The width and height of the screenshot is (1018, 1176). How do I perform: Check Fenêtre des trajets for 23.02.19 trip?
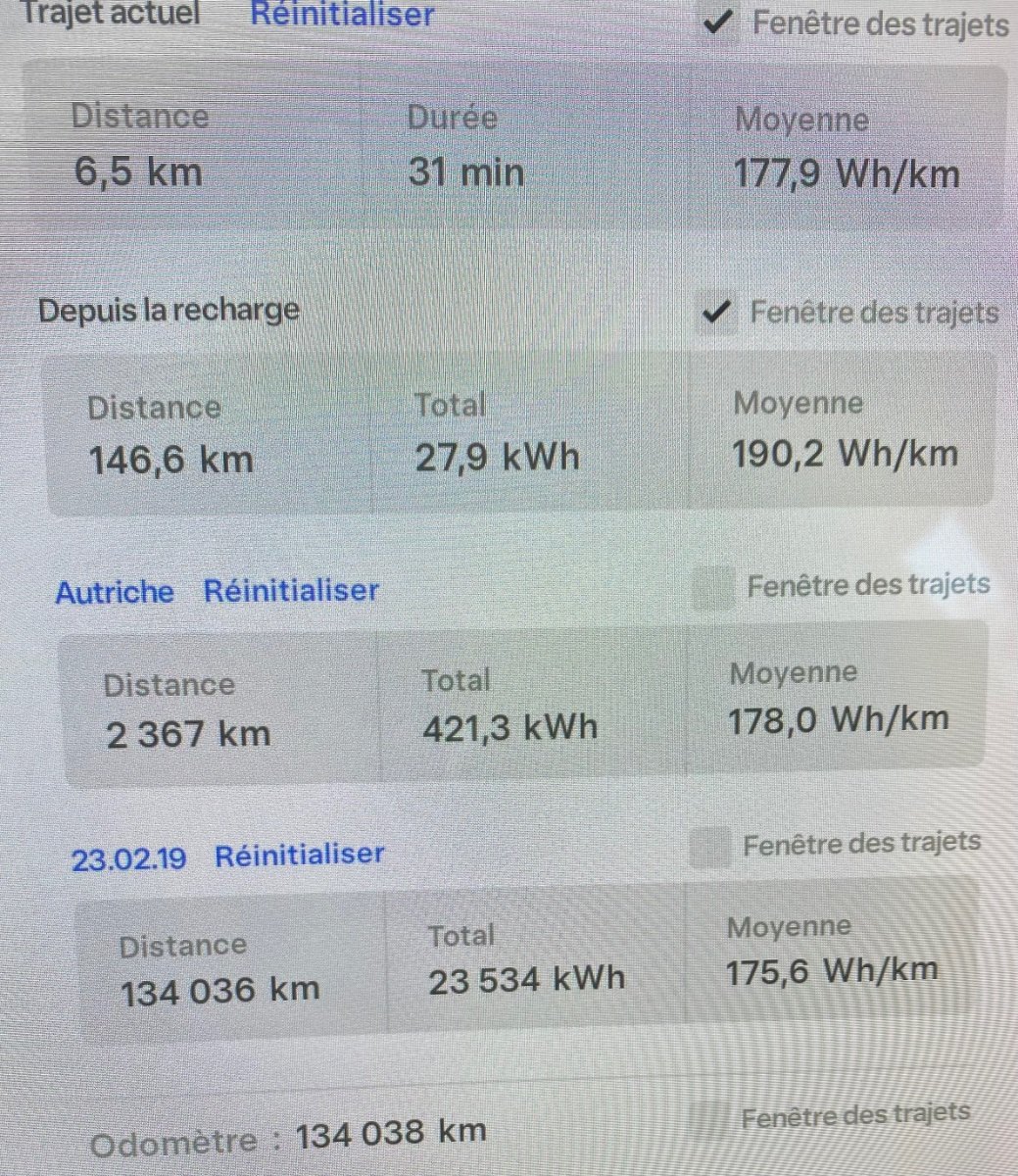click(709, 848)
